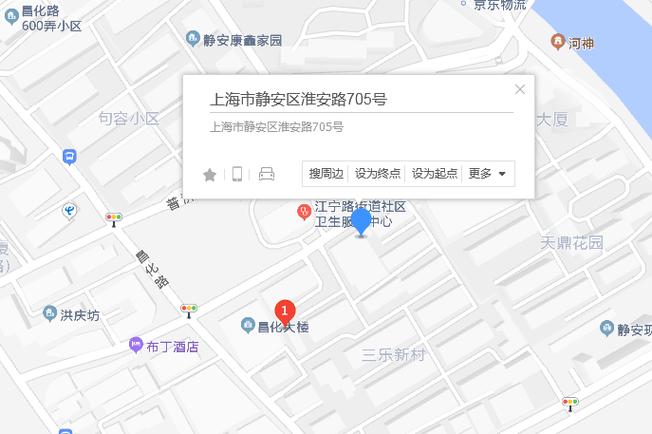Send this address to phone
This screenshot has width=652, height=434.
[x=237, y=174]
